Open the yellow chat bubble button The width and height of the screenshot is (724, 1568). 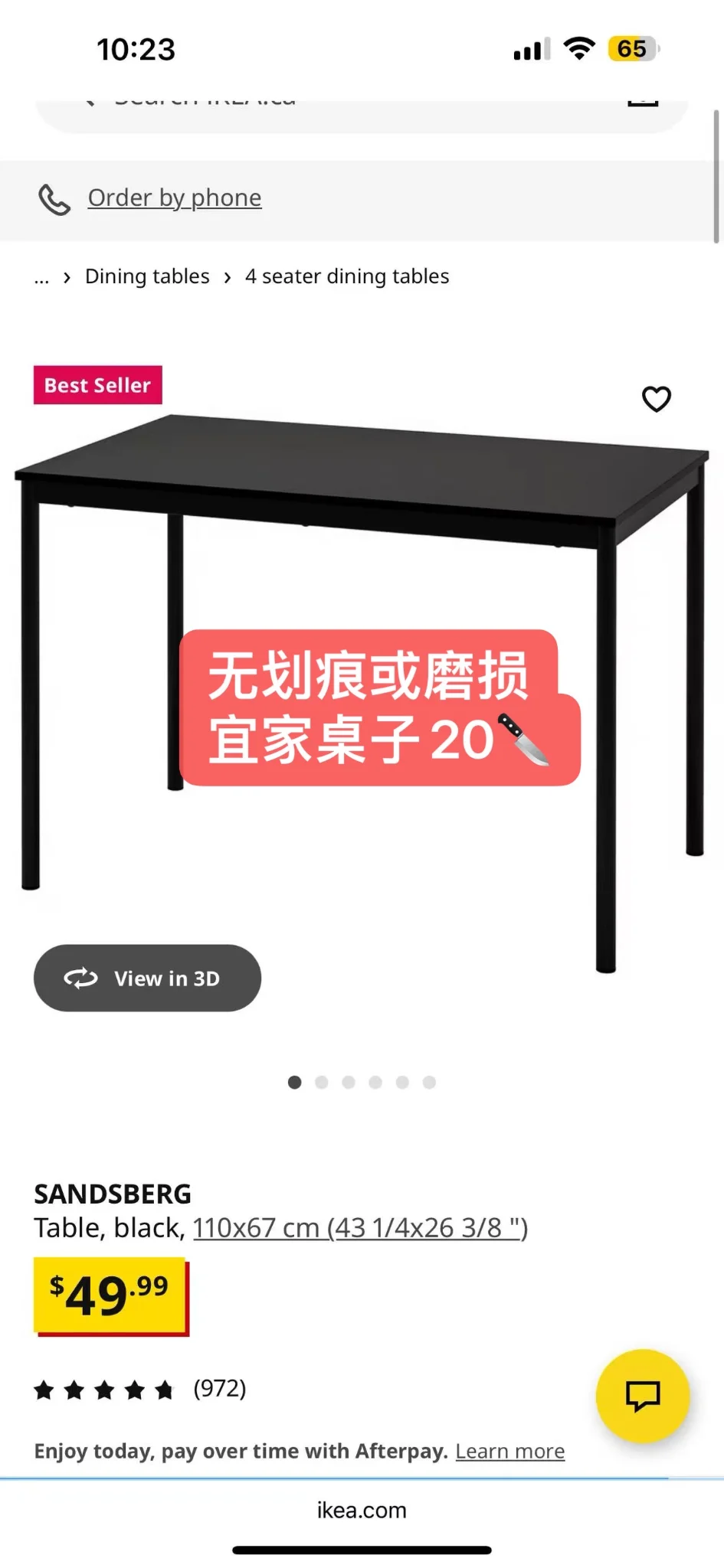point(642,1395)
